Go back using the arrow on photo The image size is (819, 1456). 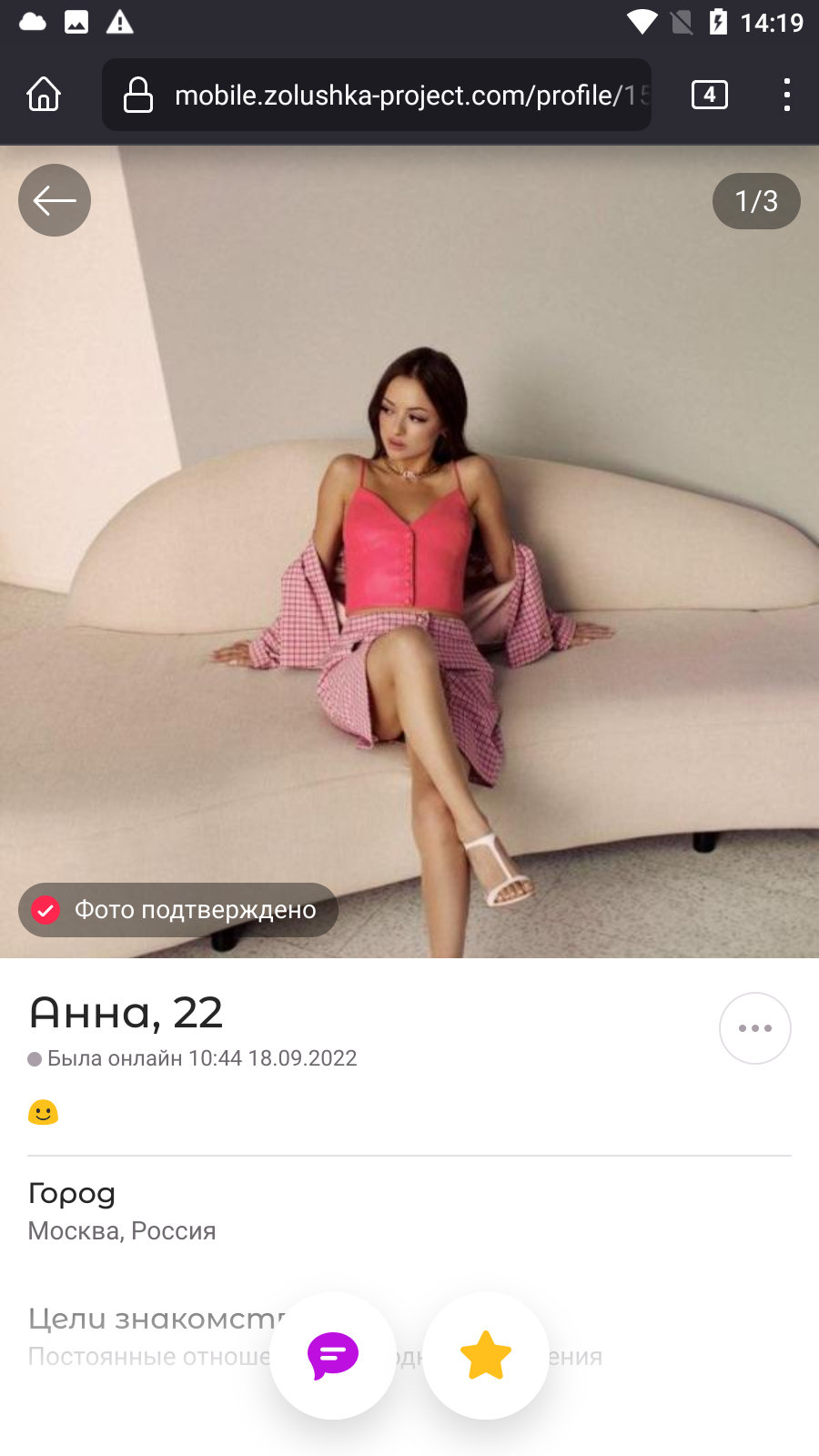(x=55, y=200)
